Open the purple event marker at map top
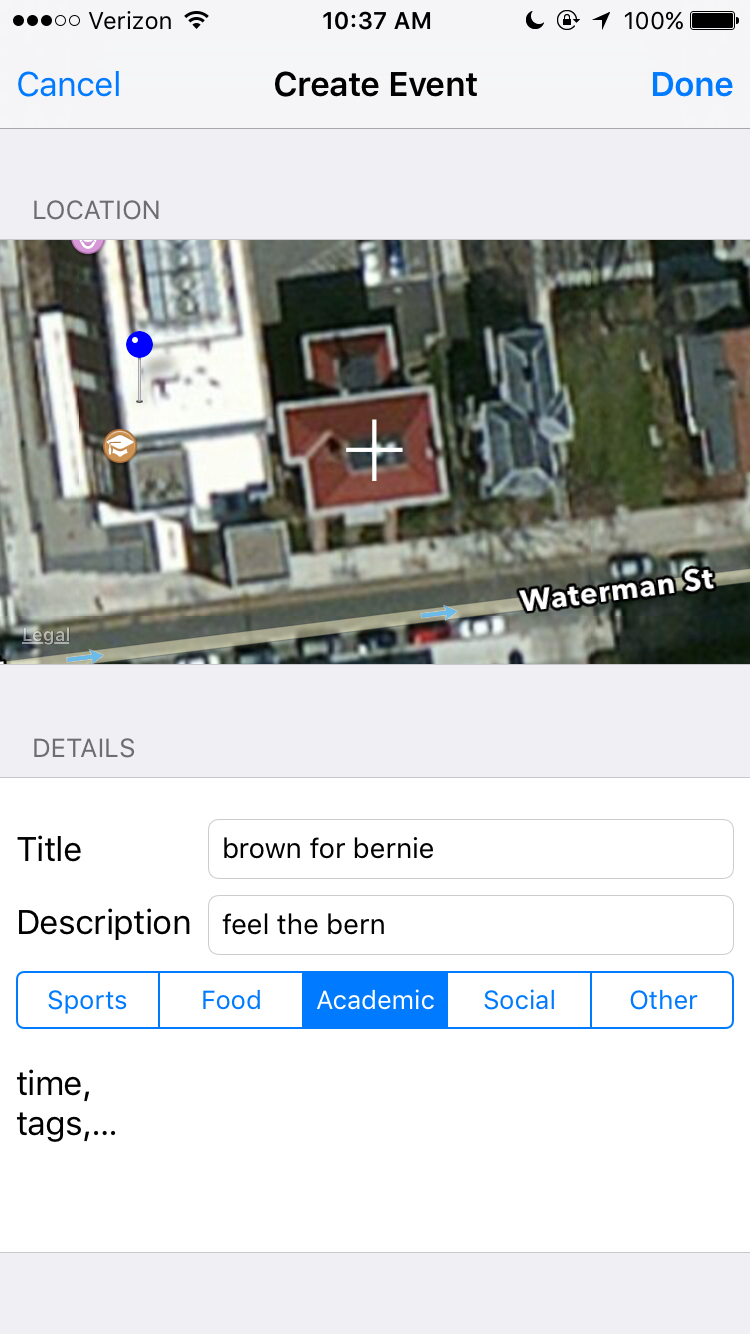This screenshot has height=1334, width=750. [88, 242]
